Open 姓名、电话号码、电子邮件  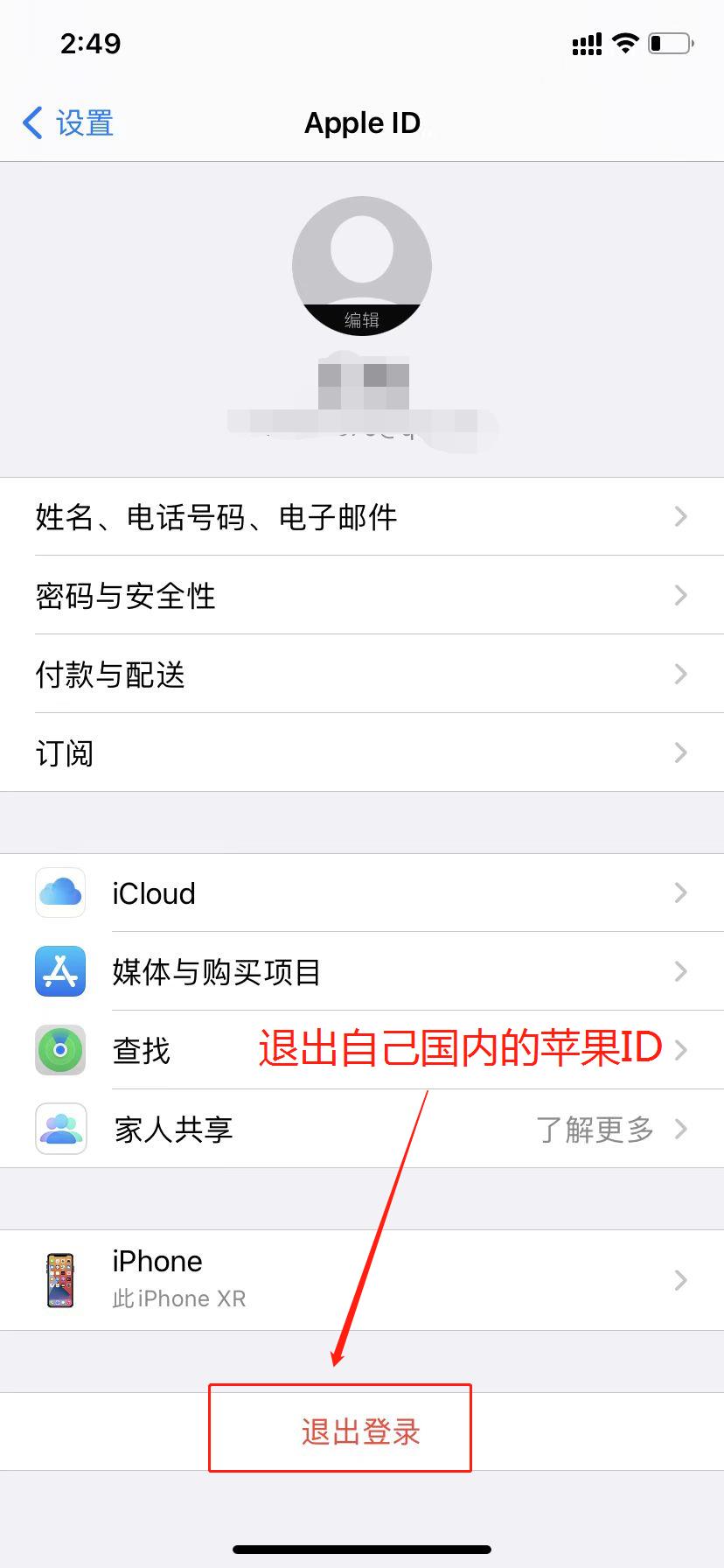[x=361, y=517]
